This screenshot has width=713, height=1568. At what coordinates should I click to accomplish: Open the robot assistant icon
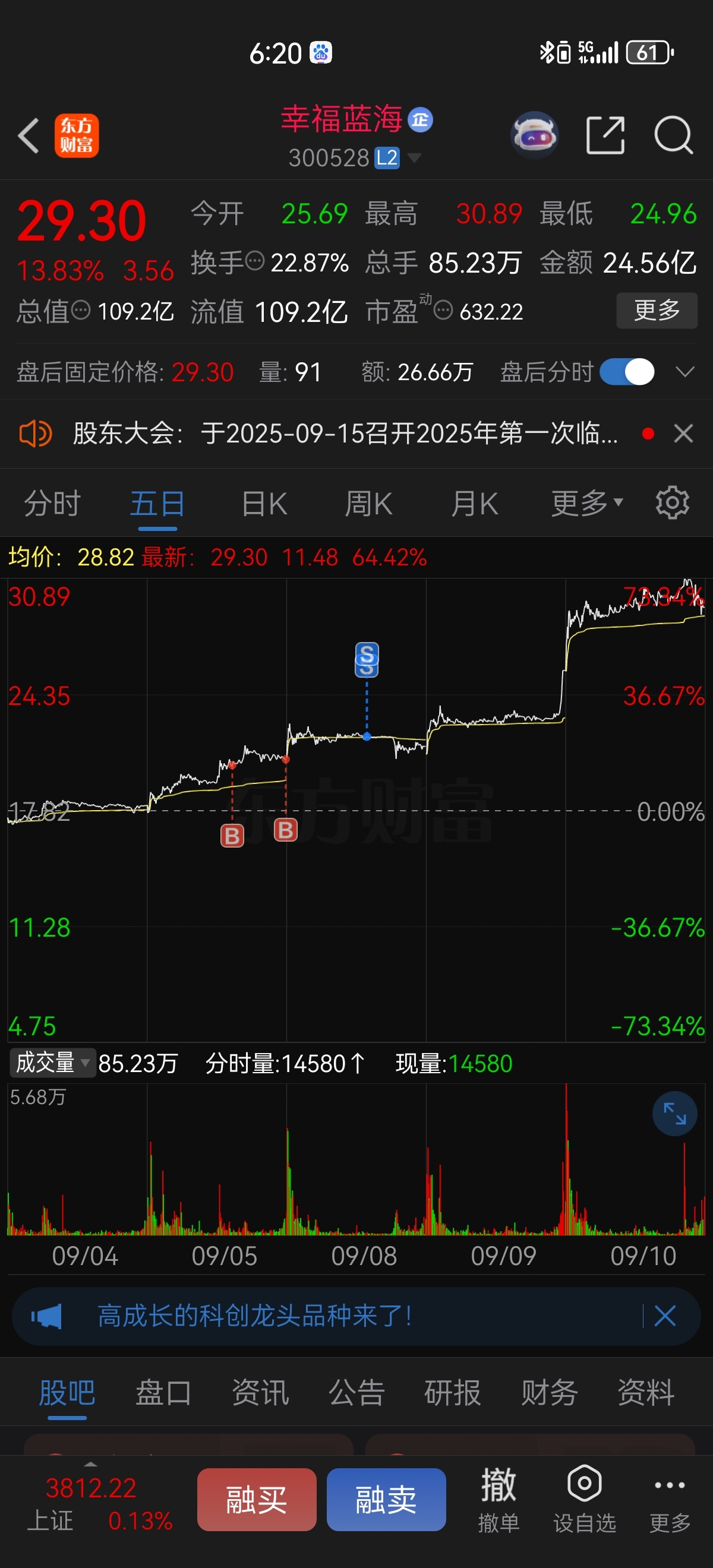pos(534,135)
